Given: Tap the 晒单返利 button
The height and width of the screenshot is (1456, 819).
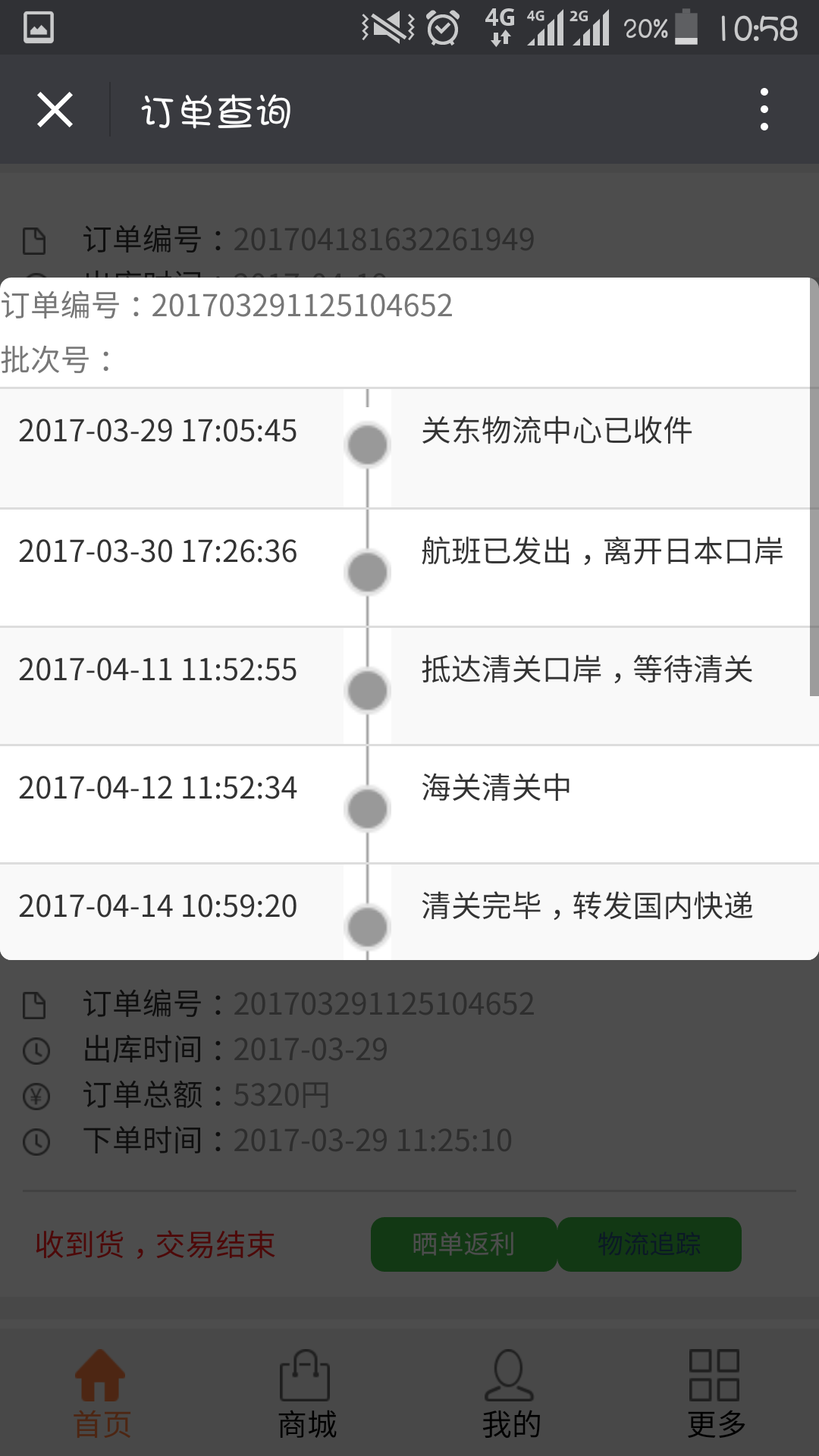Looking at the screenshot, I should [463, 1244].
